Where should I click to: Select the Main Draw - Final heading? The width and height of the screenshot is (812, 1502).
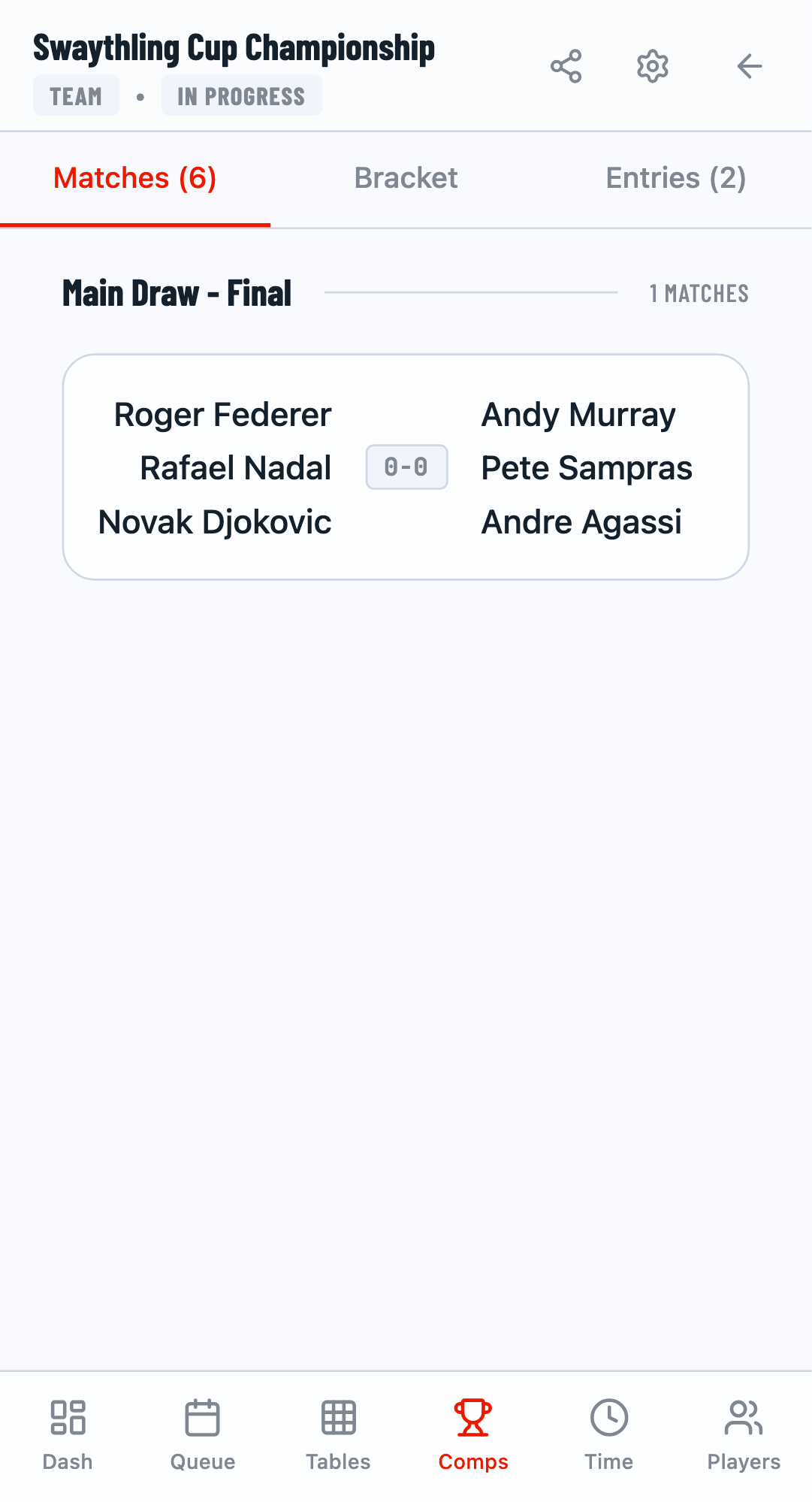(176, 293)
